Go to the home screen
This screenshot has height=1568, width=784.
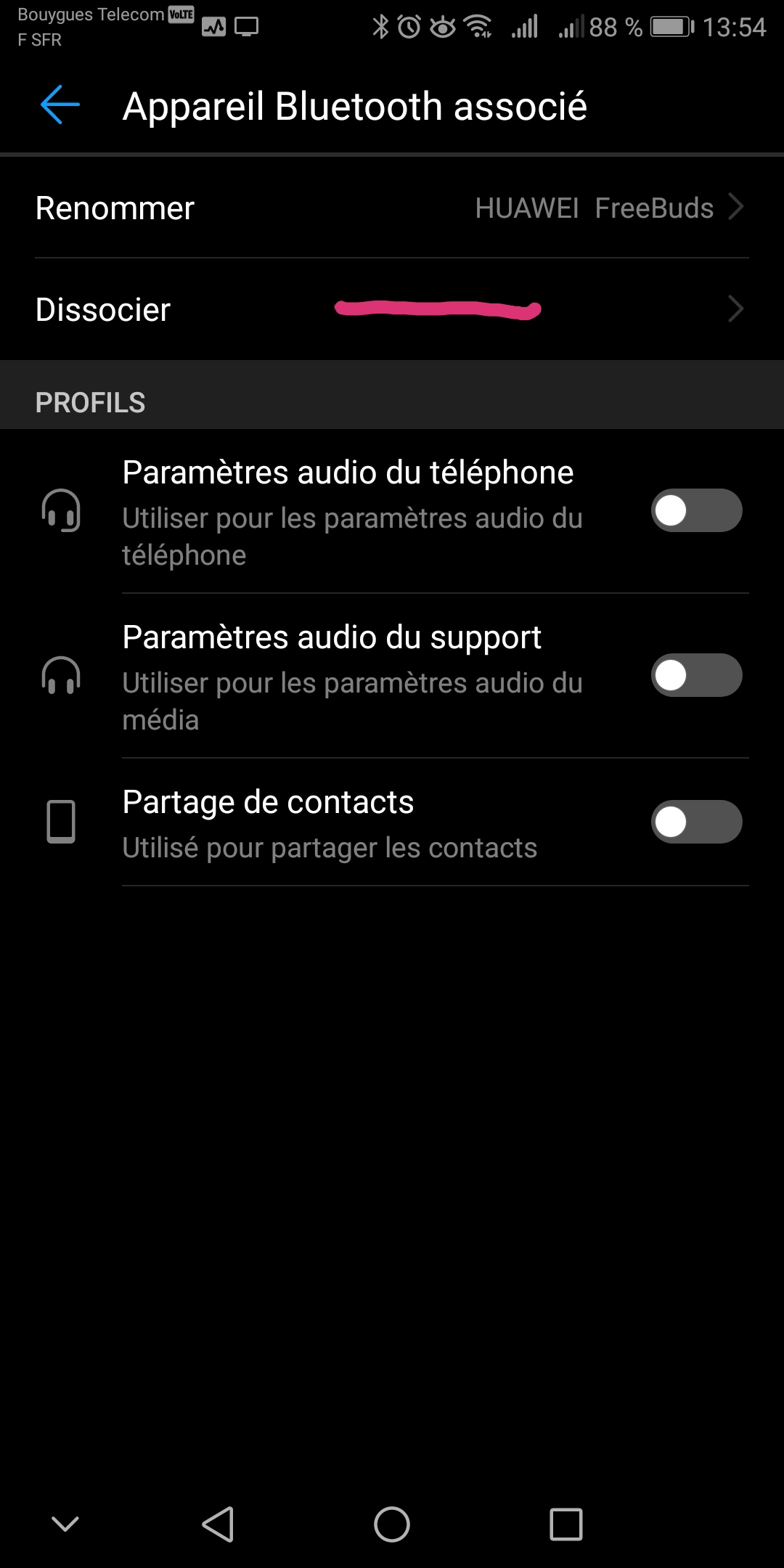(392, 1524)
